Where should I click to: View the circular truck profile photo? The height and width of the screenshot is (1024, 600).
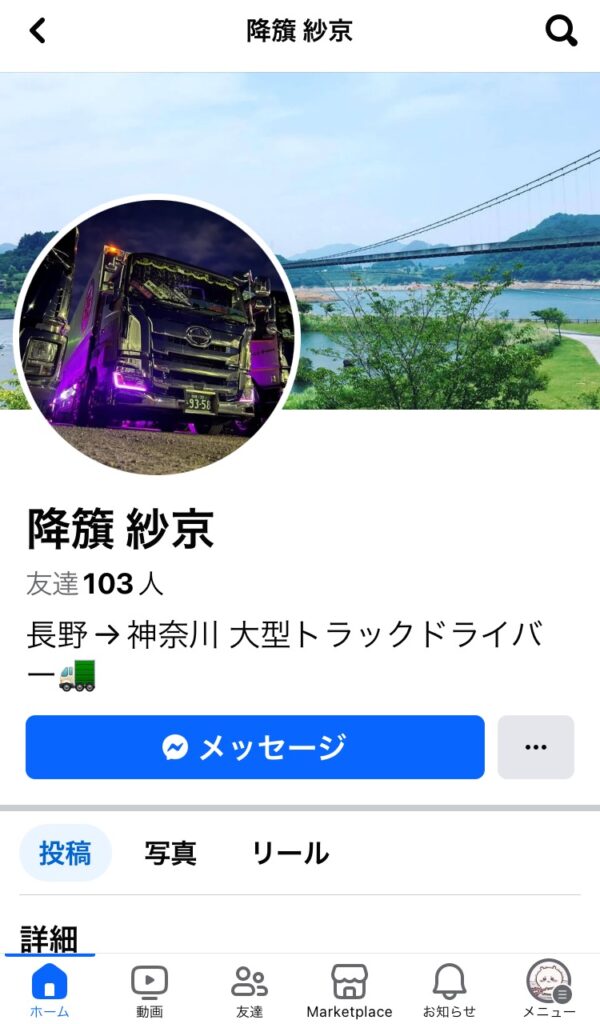[x=157, y=335]
